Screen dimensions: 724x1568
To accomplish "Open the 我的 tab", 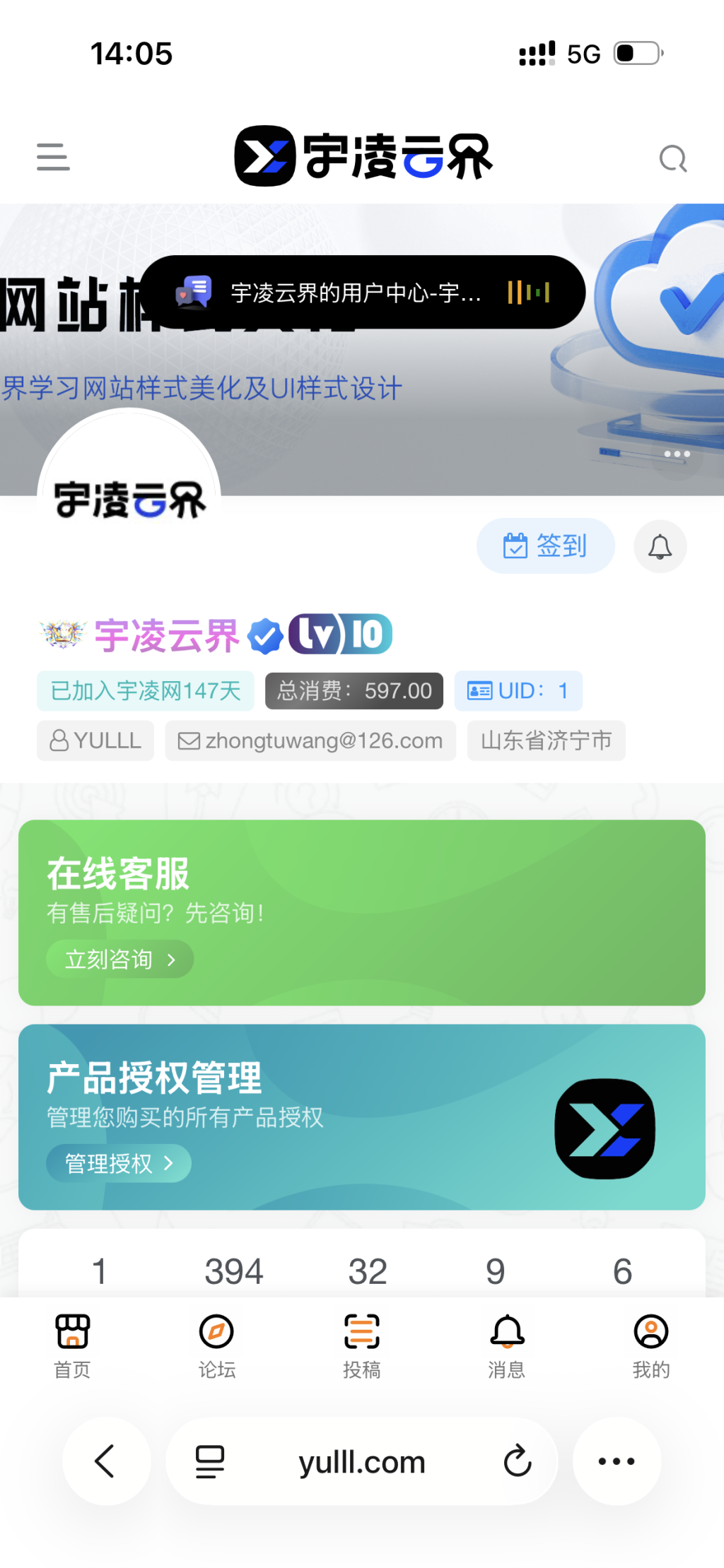I will [x=651, y=1346].
